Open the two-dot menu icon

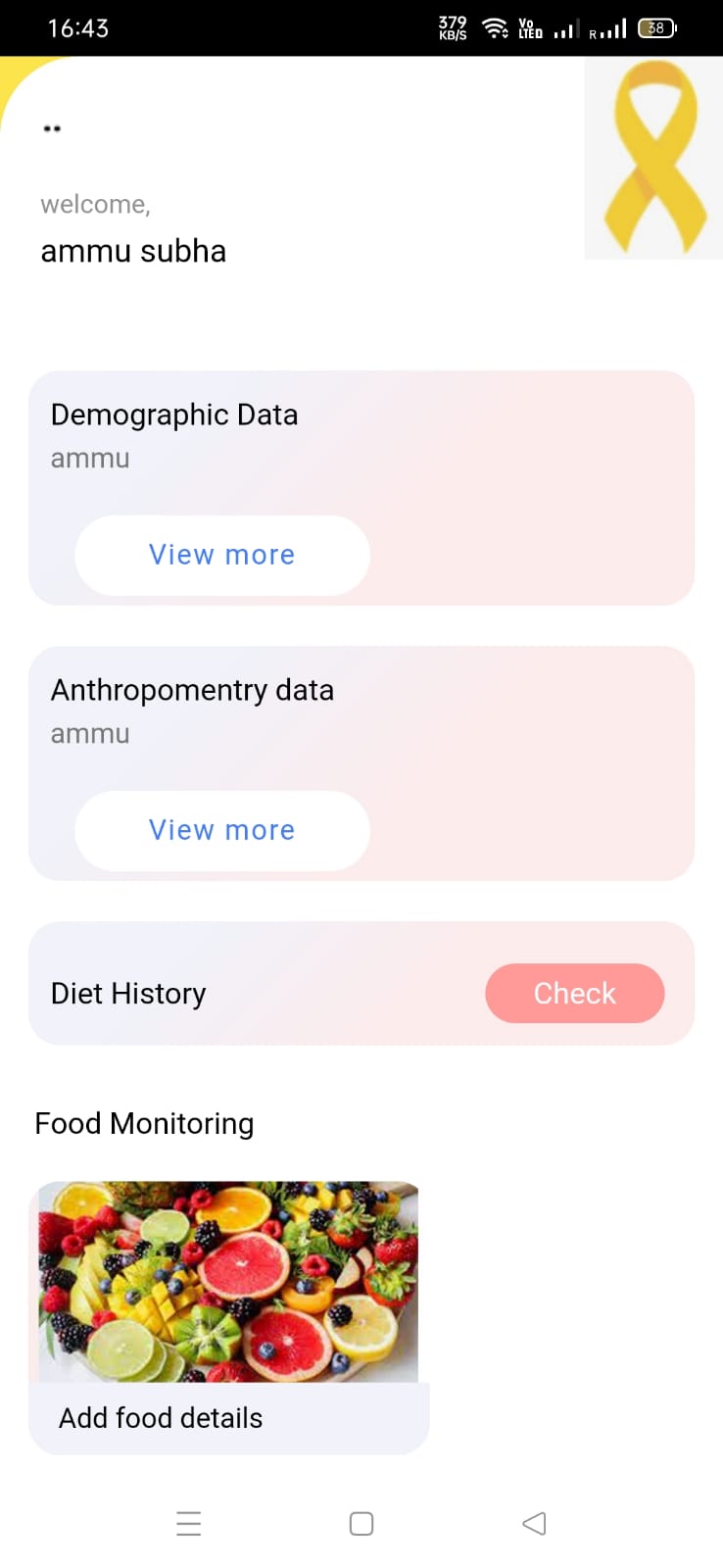52,128
